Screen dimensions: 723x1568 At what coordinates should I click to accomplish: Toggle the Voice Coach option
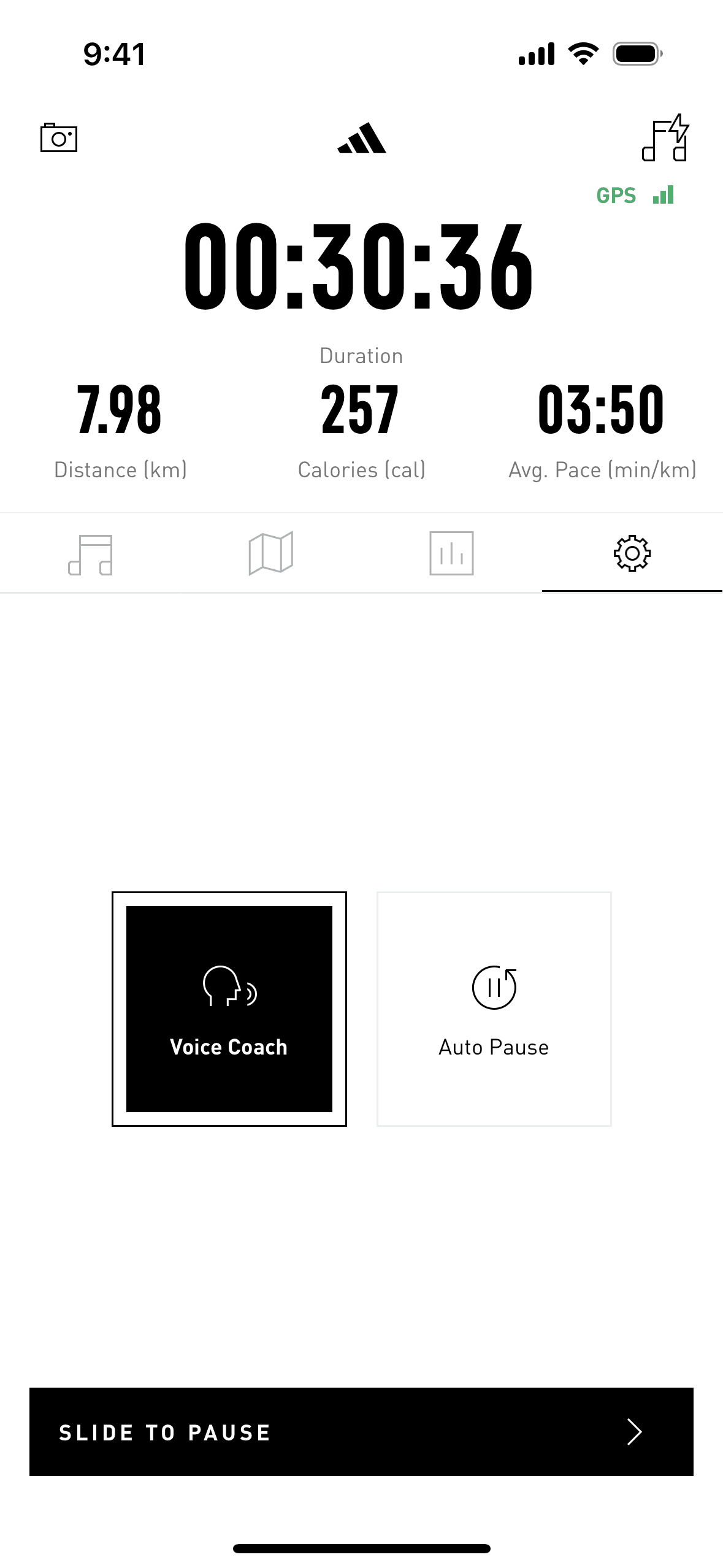pyautogui.click(x=229, y=1009)
